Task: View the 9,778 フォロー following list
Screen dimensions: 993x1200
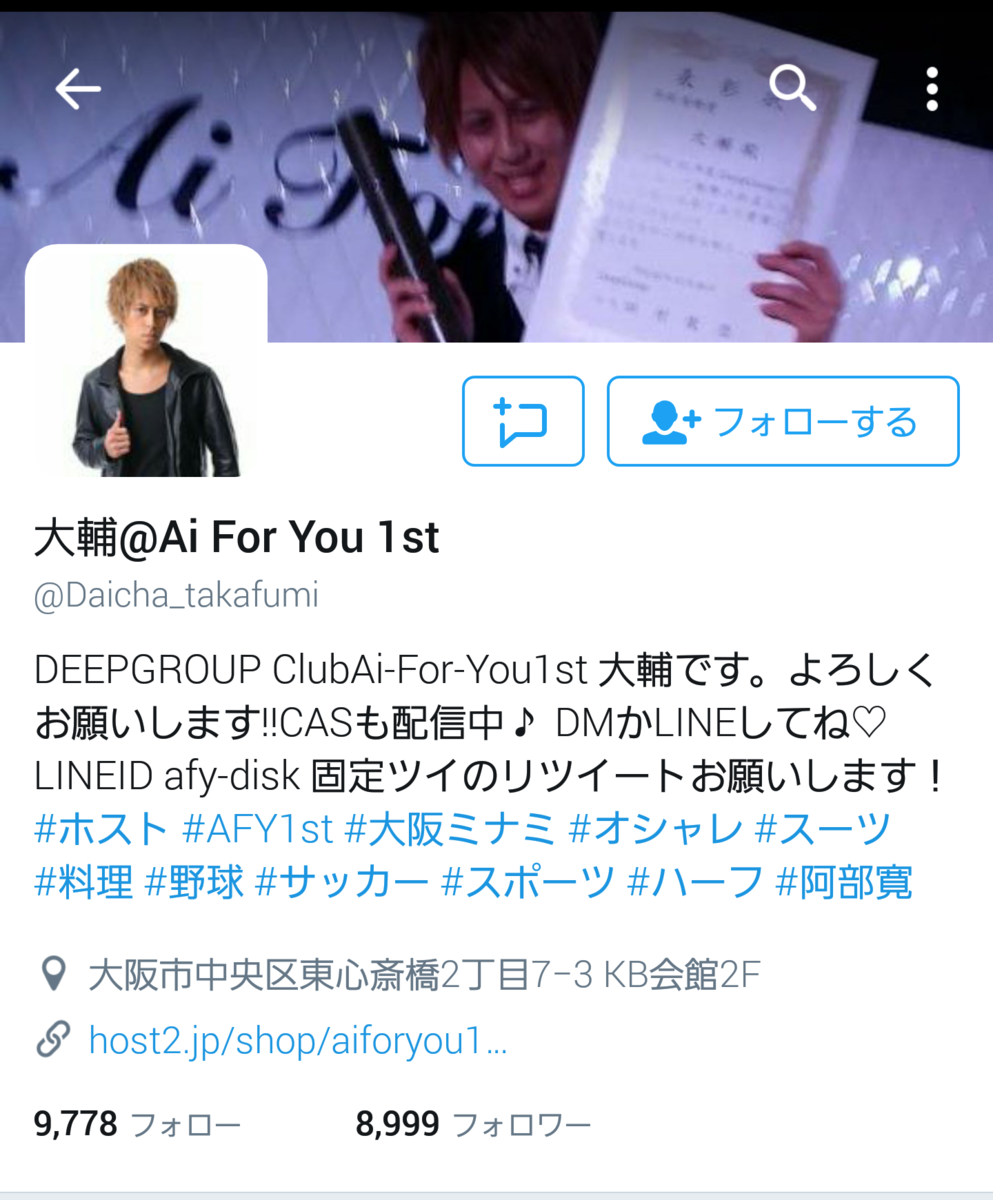Action: click(138, 1125)
